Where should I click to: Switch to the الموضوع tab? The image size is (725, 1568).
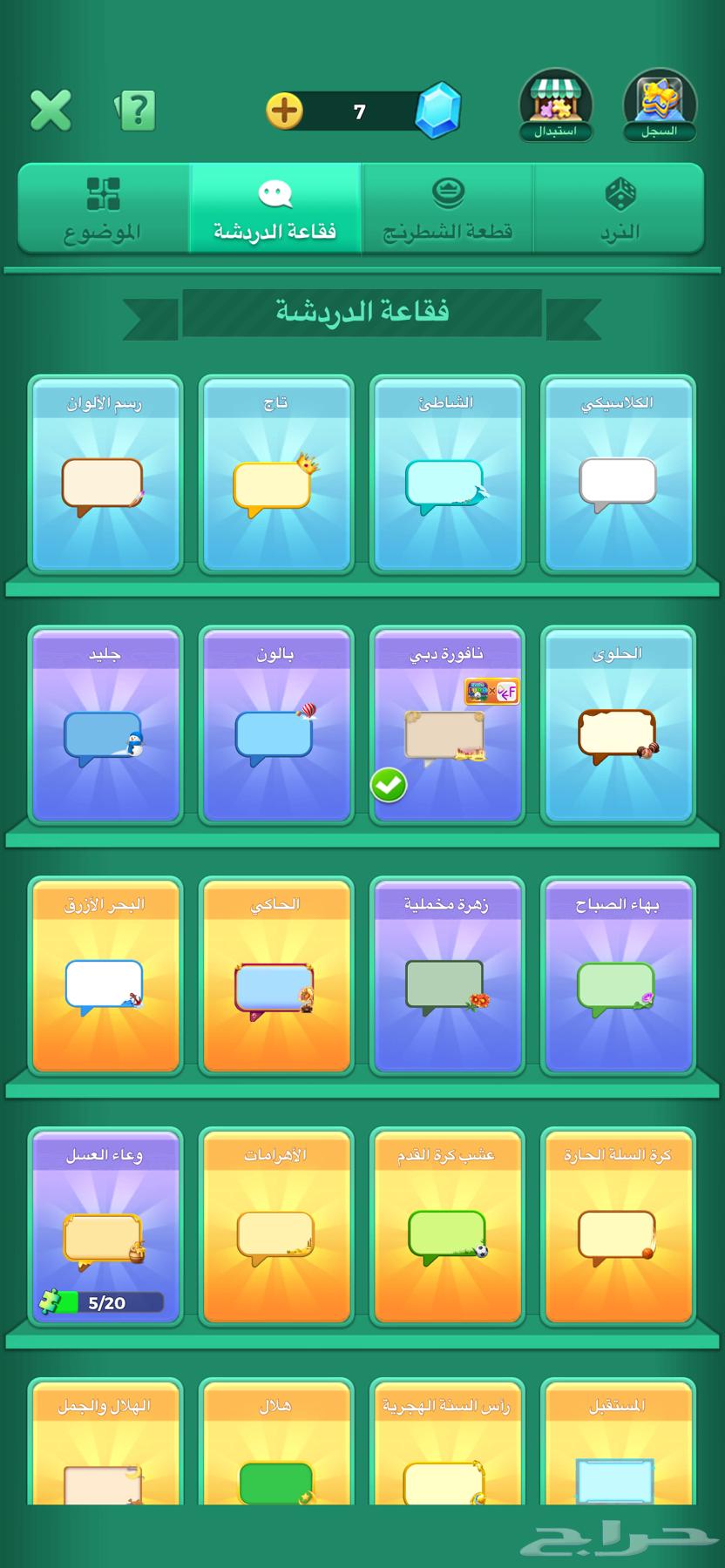pos(103,209)
